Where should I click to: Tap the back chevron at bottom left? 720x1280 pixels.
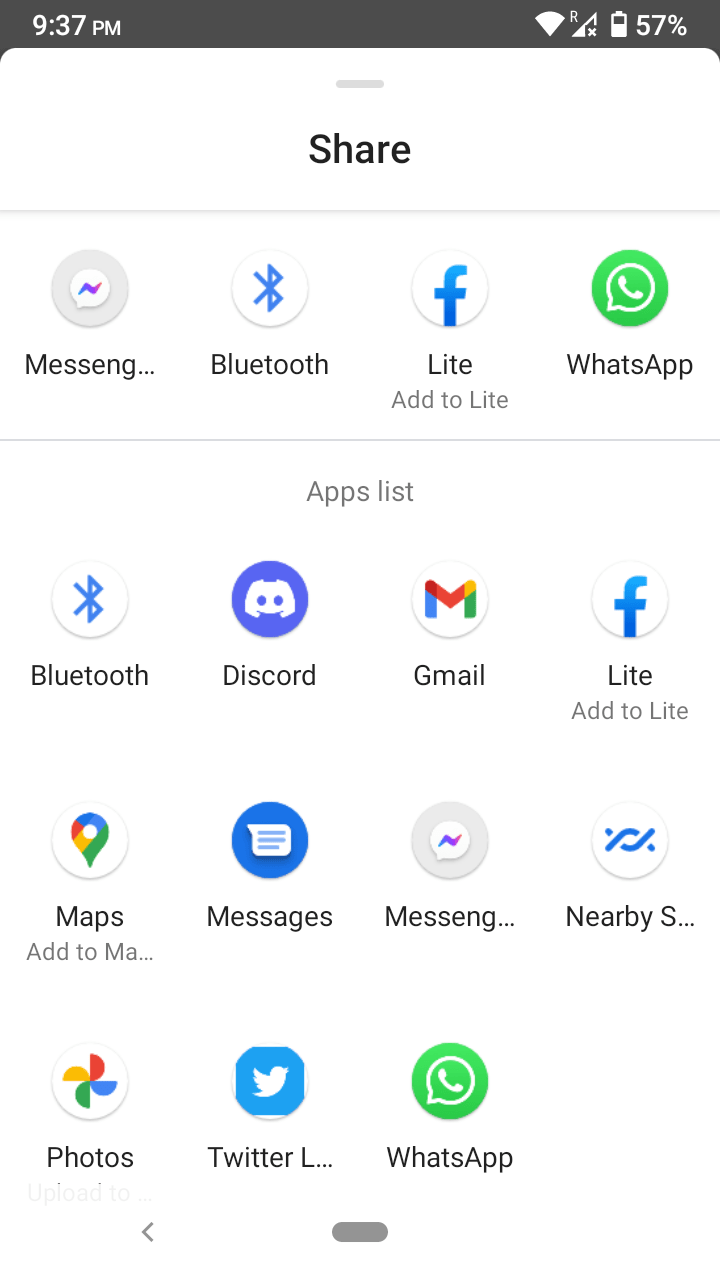pyautogui.click(x=147, y=1232)
